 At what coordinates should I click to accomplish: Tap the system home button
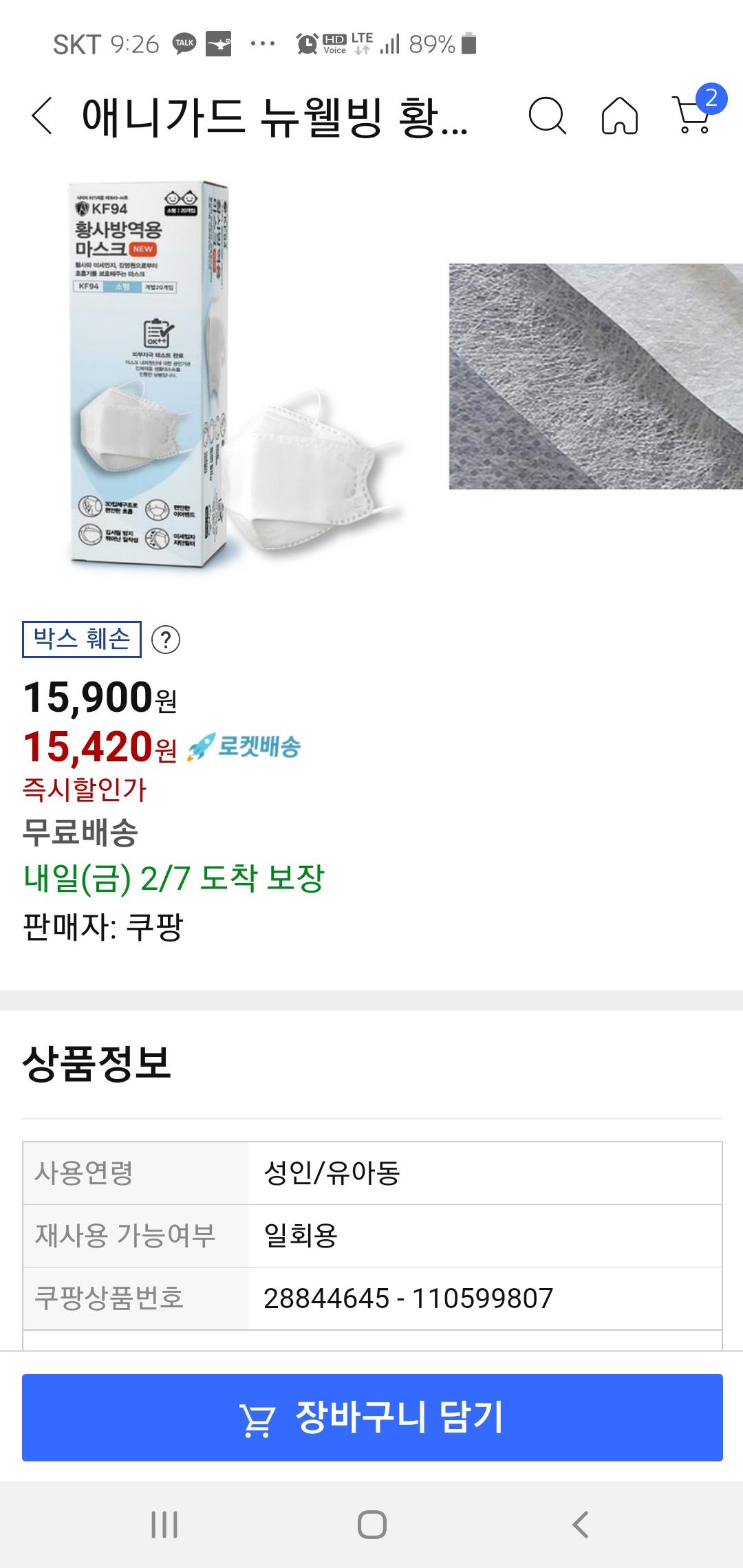(372, 1525)
